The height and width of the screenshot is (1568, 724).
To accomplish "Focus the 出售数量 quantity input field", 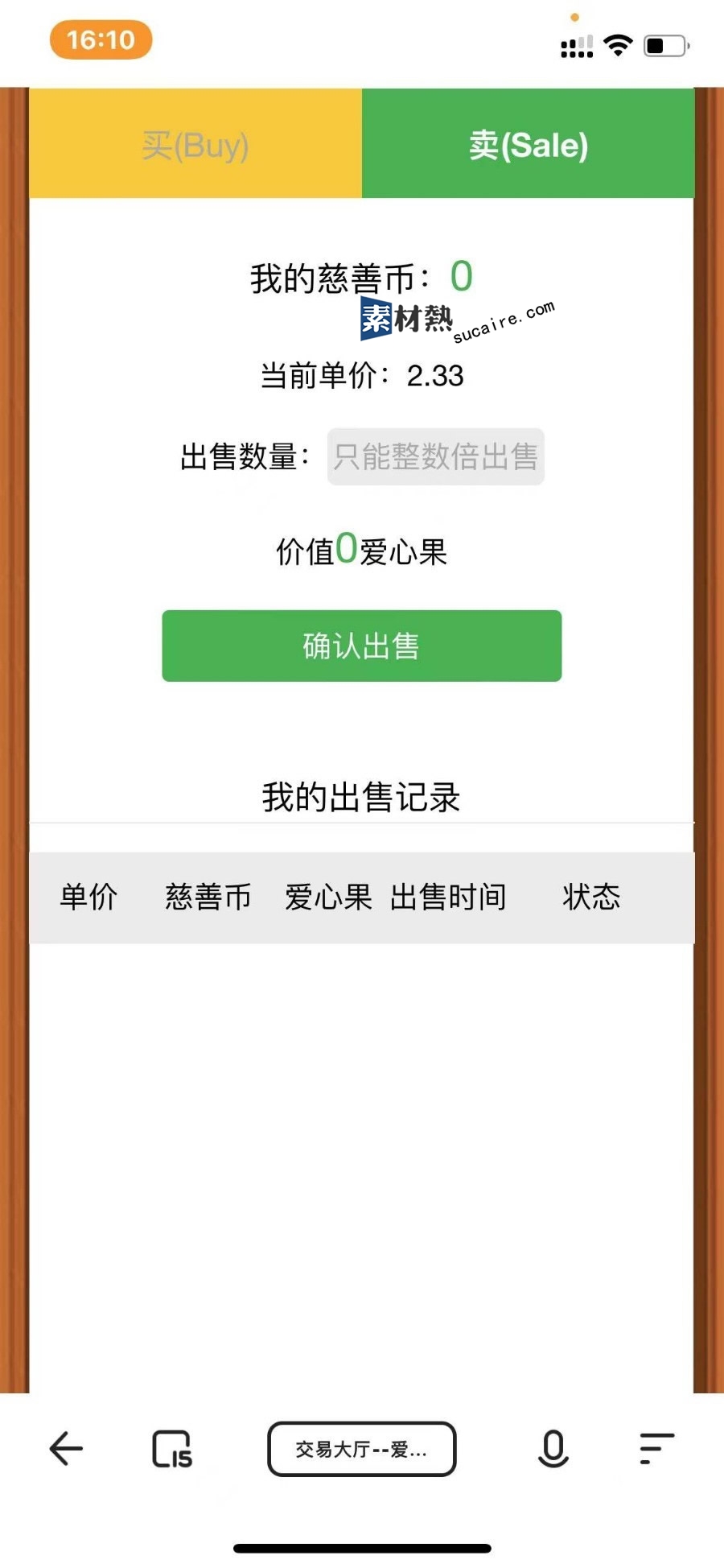I will click(435, 457).
